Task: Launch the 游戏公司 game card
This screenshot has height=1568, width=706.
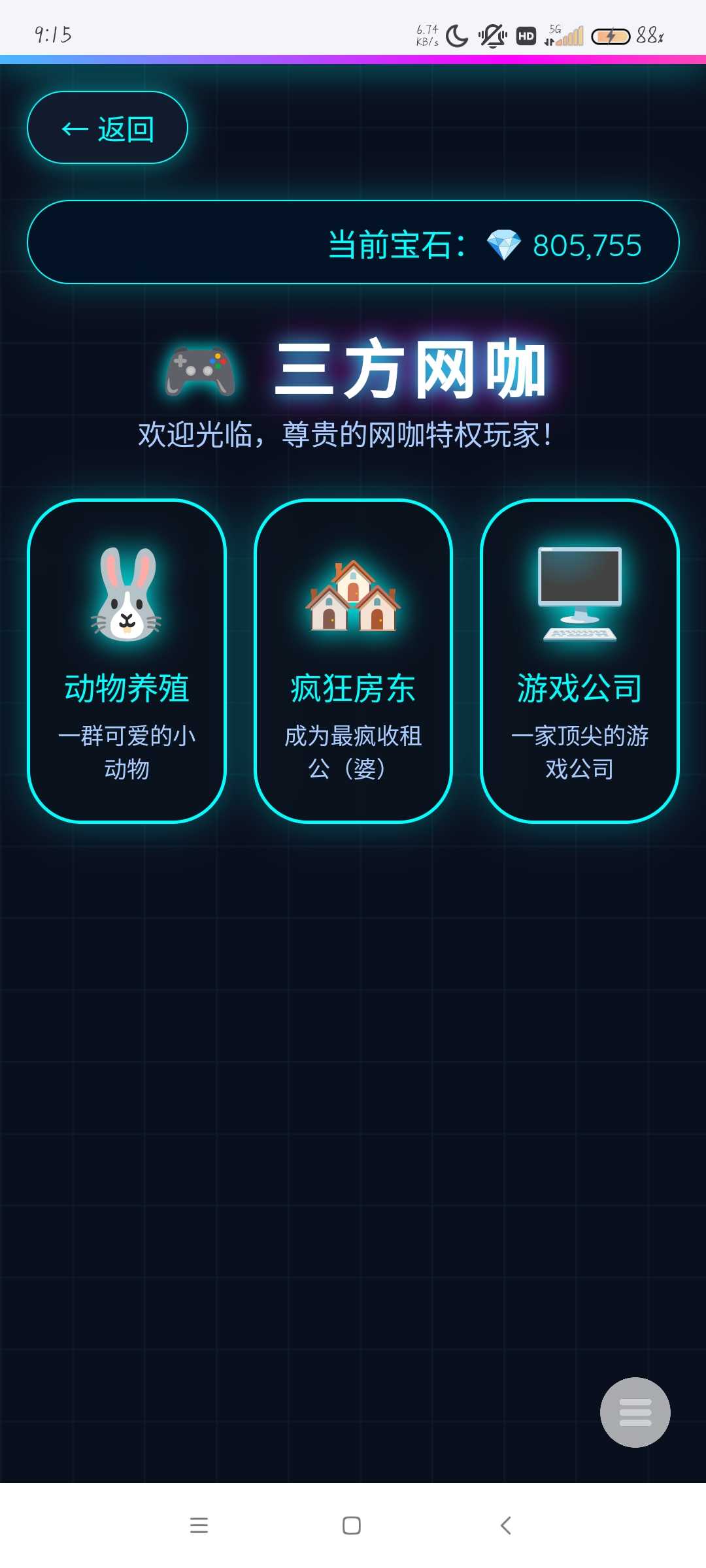Action: click(579, 661)
